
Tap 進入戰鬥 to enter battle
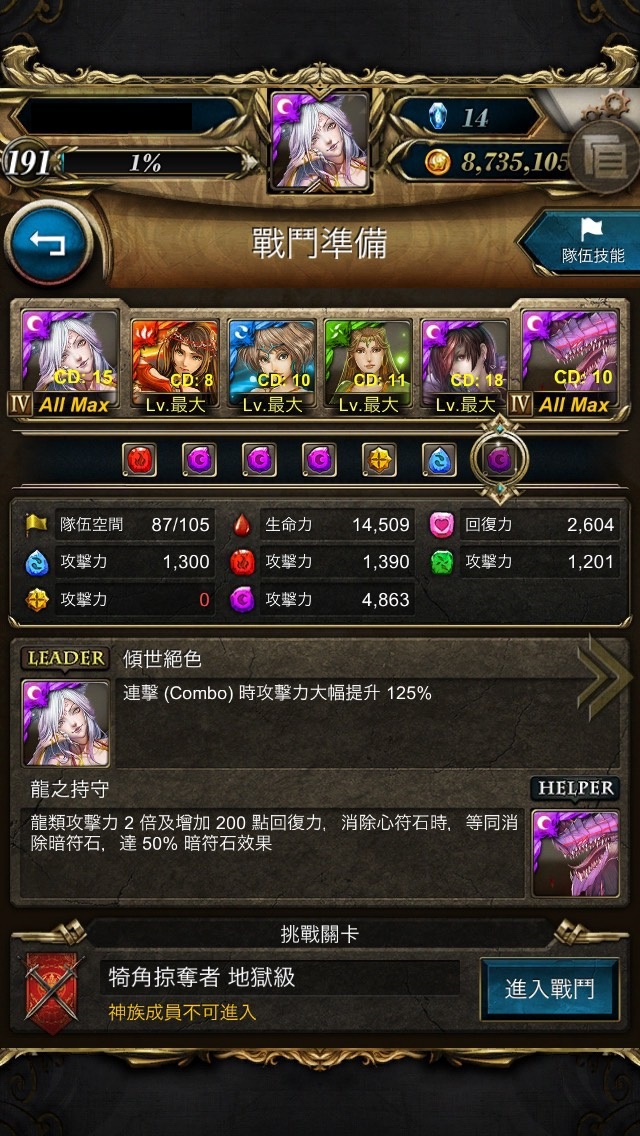[x=549, y=989]
